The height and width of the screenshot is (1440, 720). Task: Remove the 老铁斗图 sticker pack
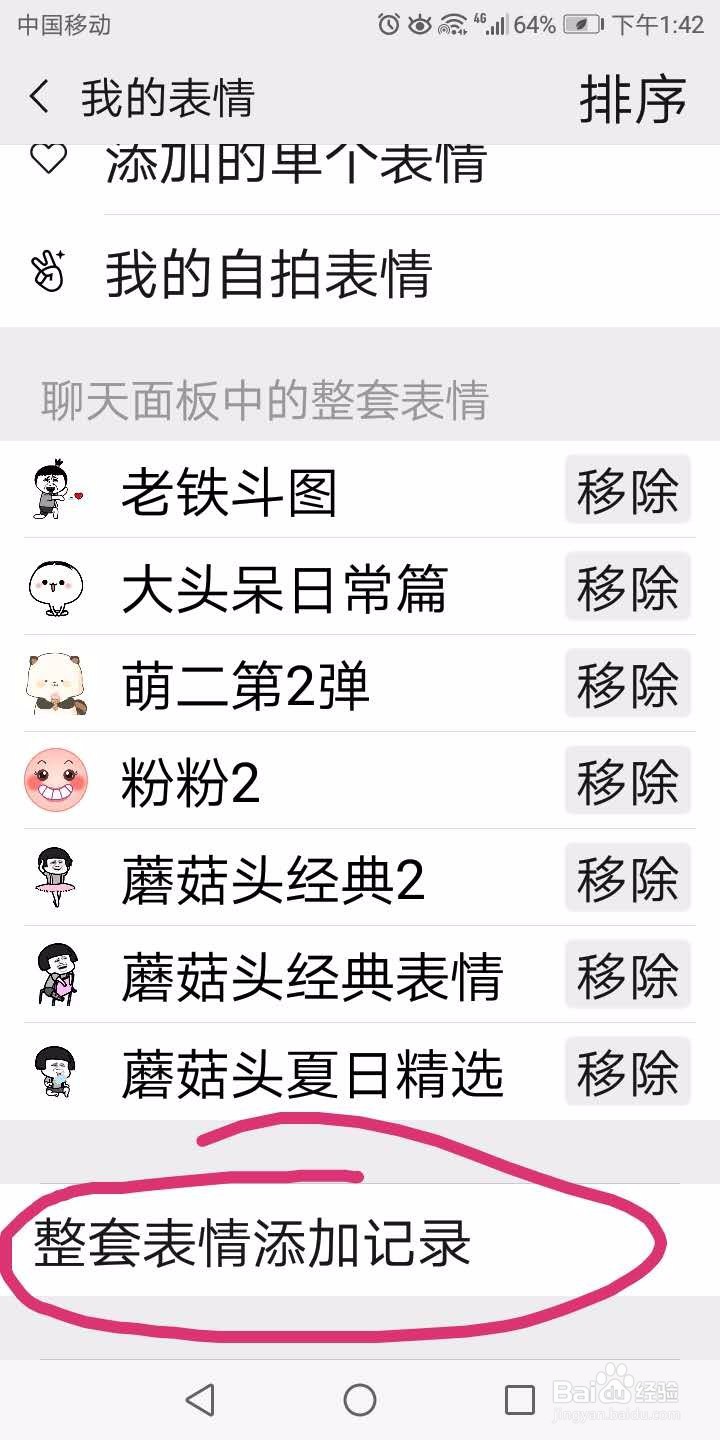[627, 490]
